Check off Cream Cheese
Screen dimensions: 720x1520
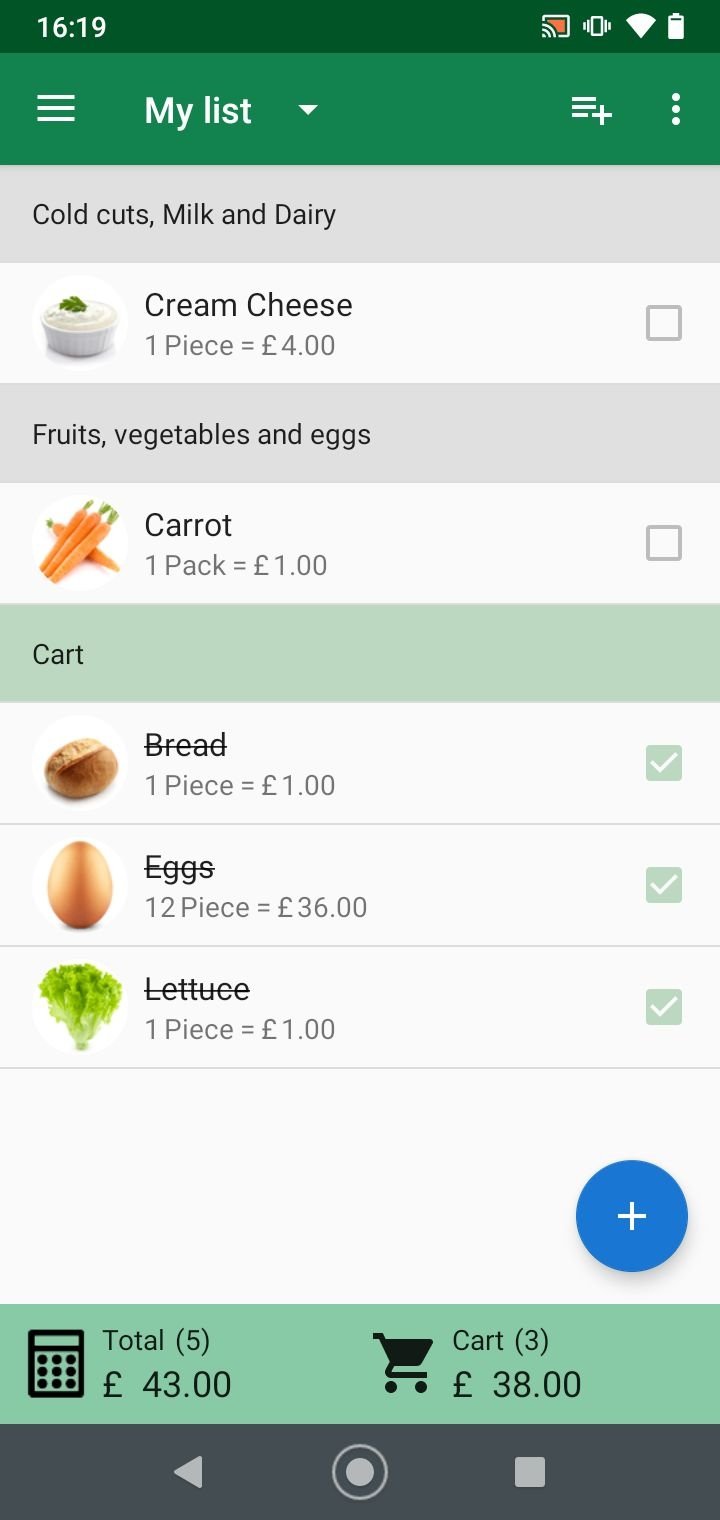664,323
